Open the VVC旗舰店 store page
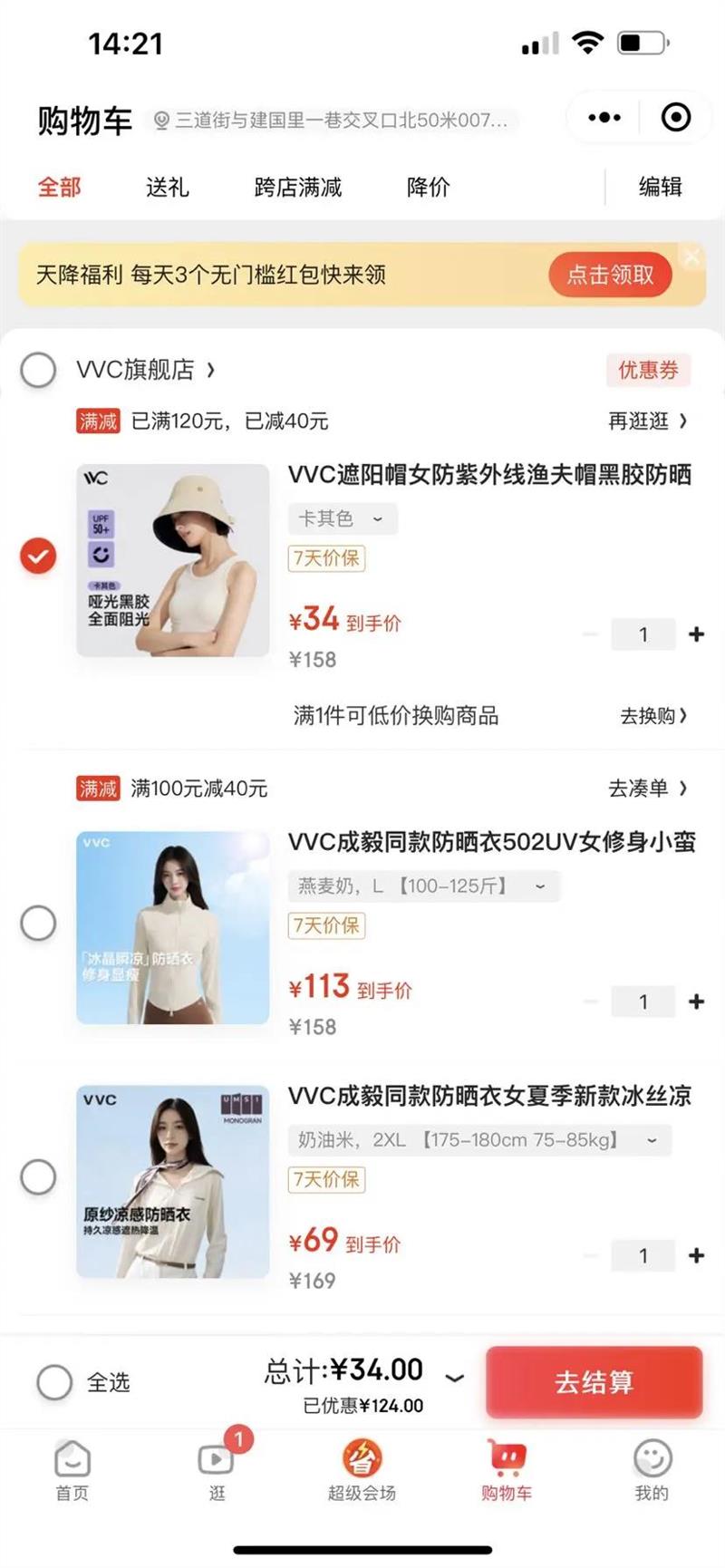The height and width of the screenshot is (1568, 725). point(145,370)
